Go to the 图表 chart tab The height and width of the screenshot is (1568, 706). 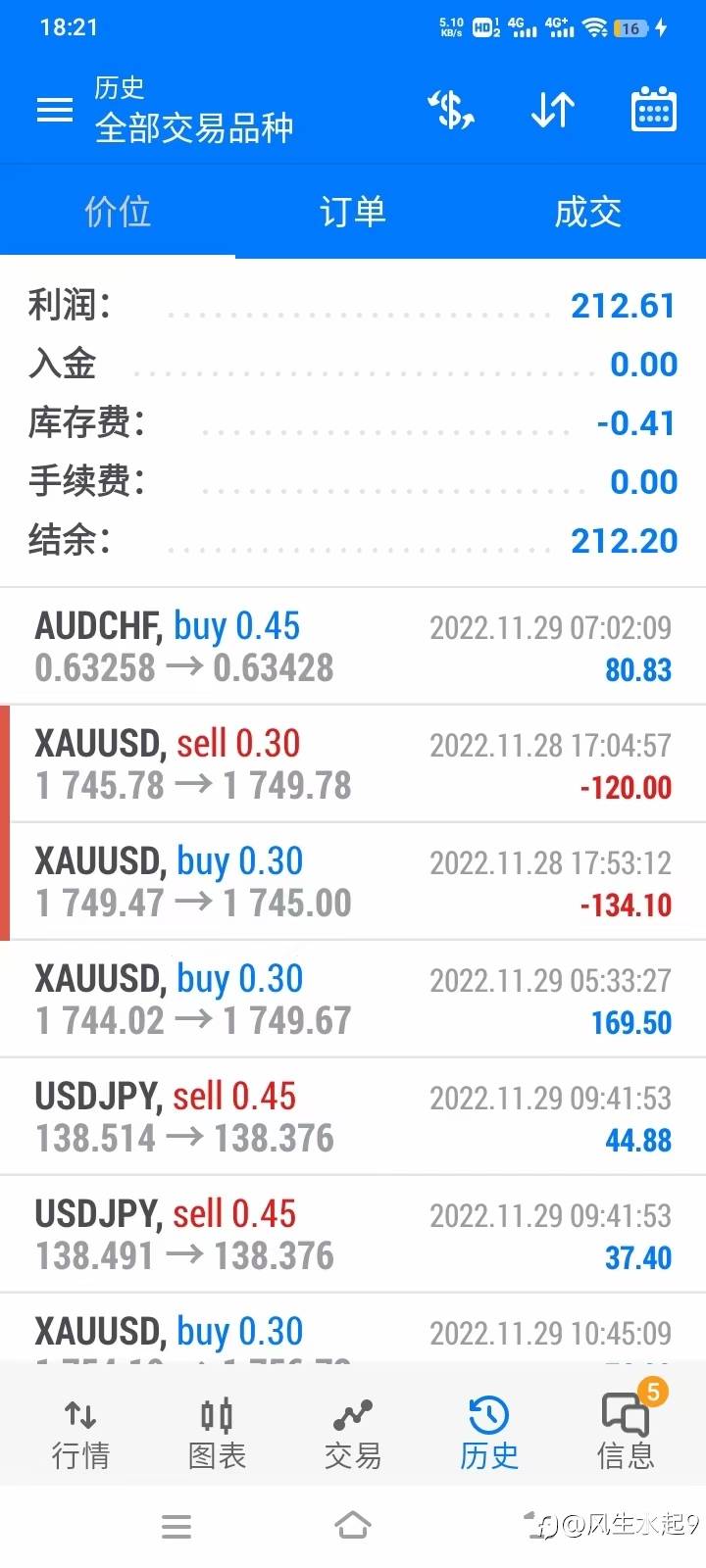pyautogui.click(x=217, y=1434)
